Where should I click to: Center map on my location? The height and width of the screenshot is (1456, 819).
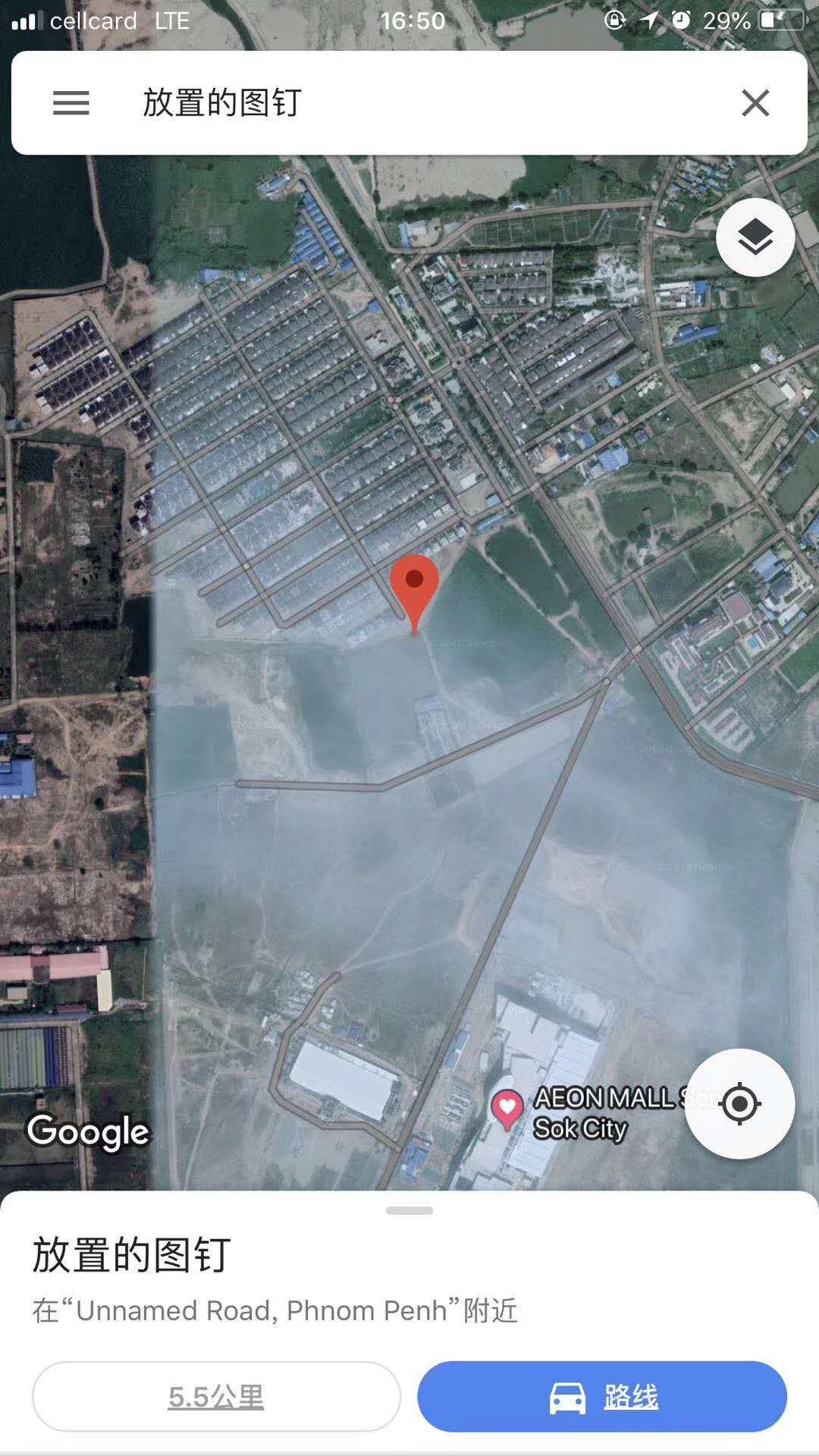click(739, 1103)
